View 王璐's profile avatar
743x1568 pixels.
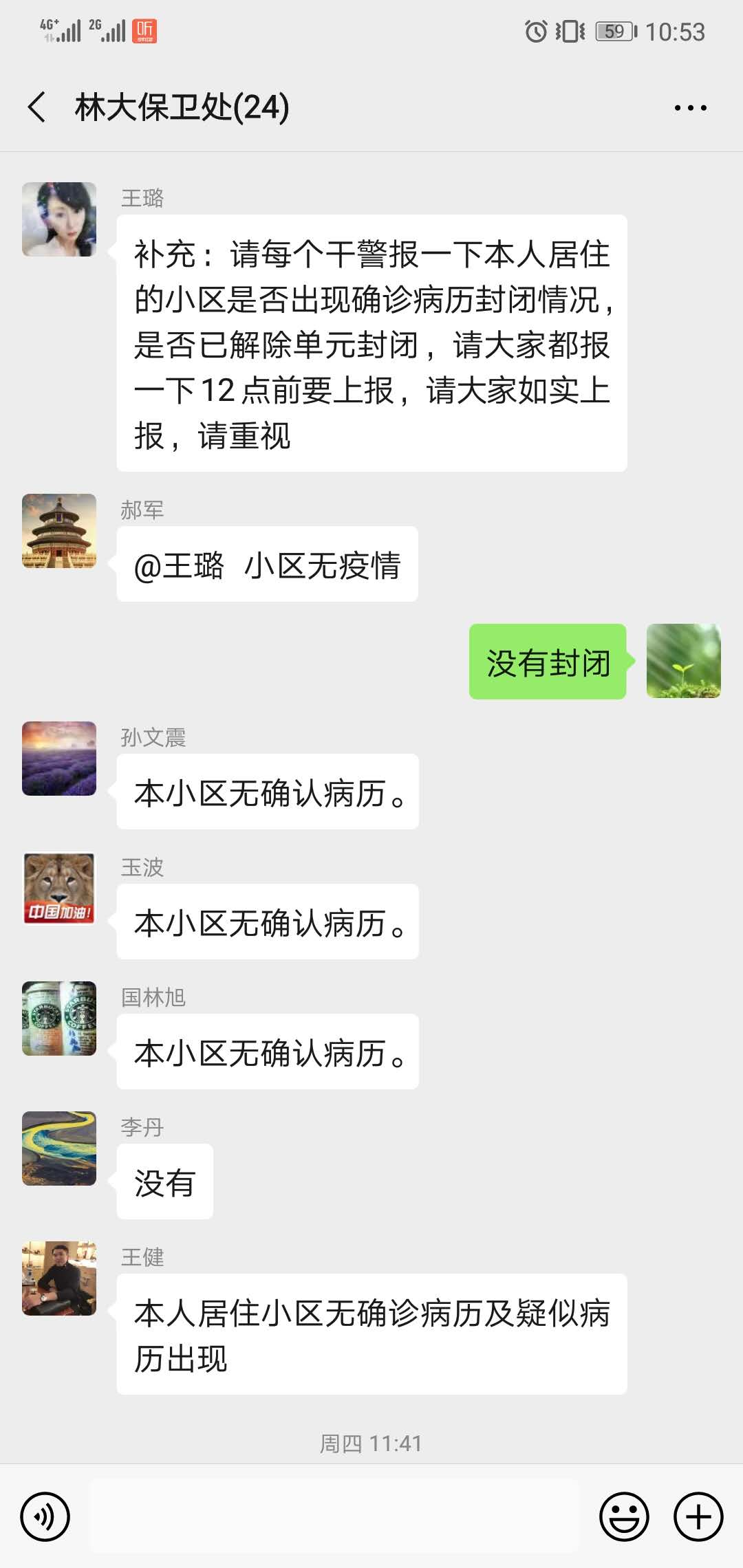pos(59,219)
